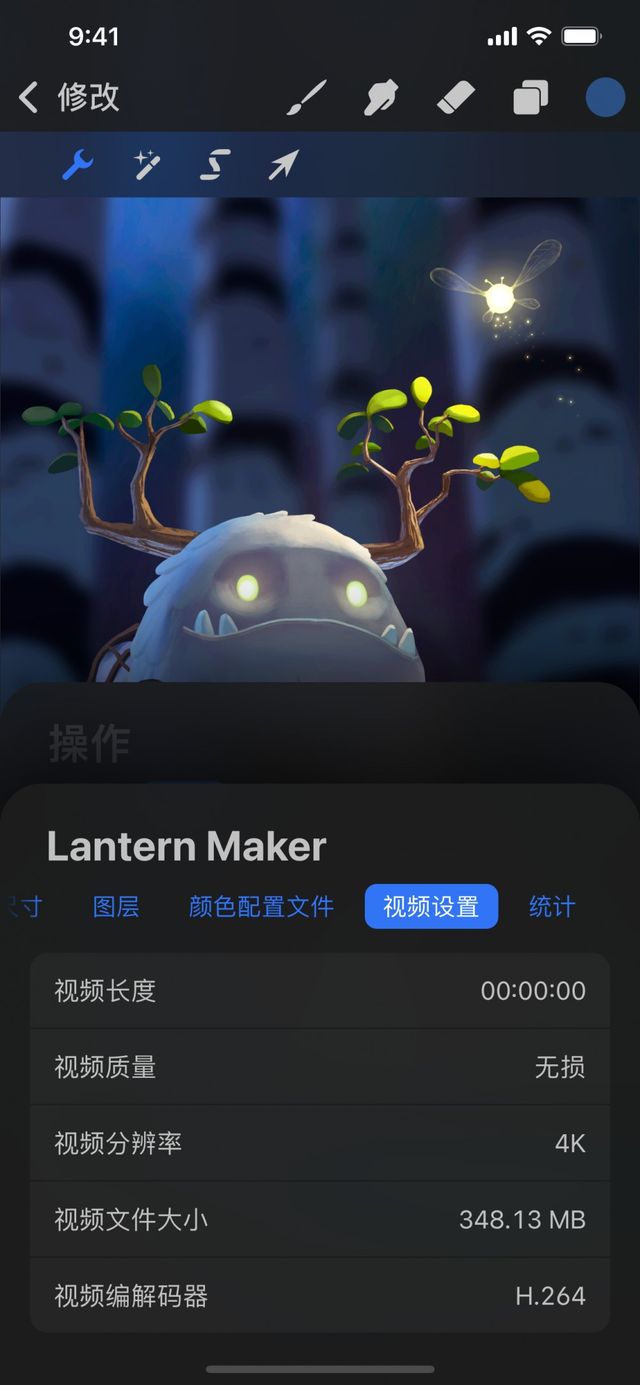This screenshot has width=640, height=1385.
Task: Select the smudge tool
Action: pos(381,98)
